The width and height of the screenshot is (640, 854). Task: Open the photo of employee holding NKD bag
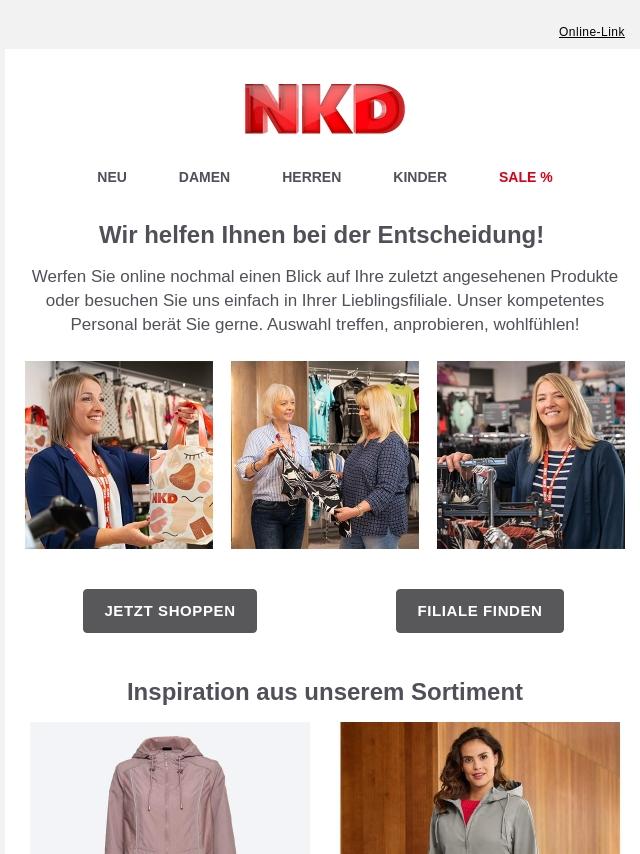point(119,455)
